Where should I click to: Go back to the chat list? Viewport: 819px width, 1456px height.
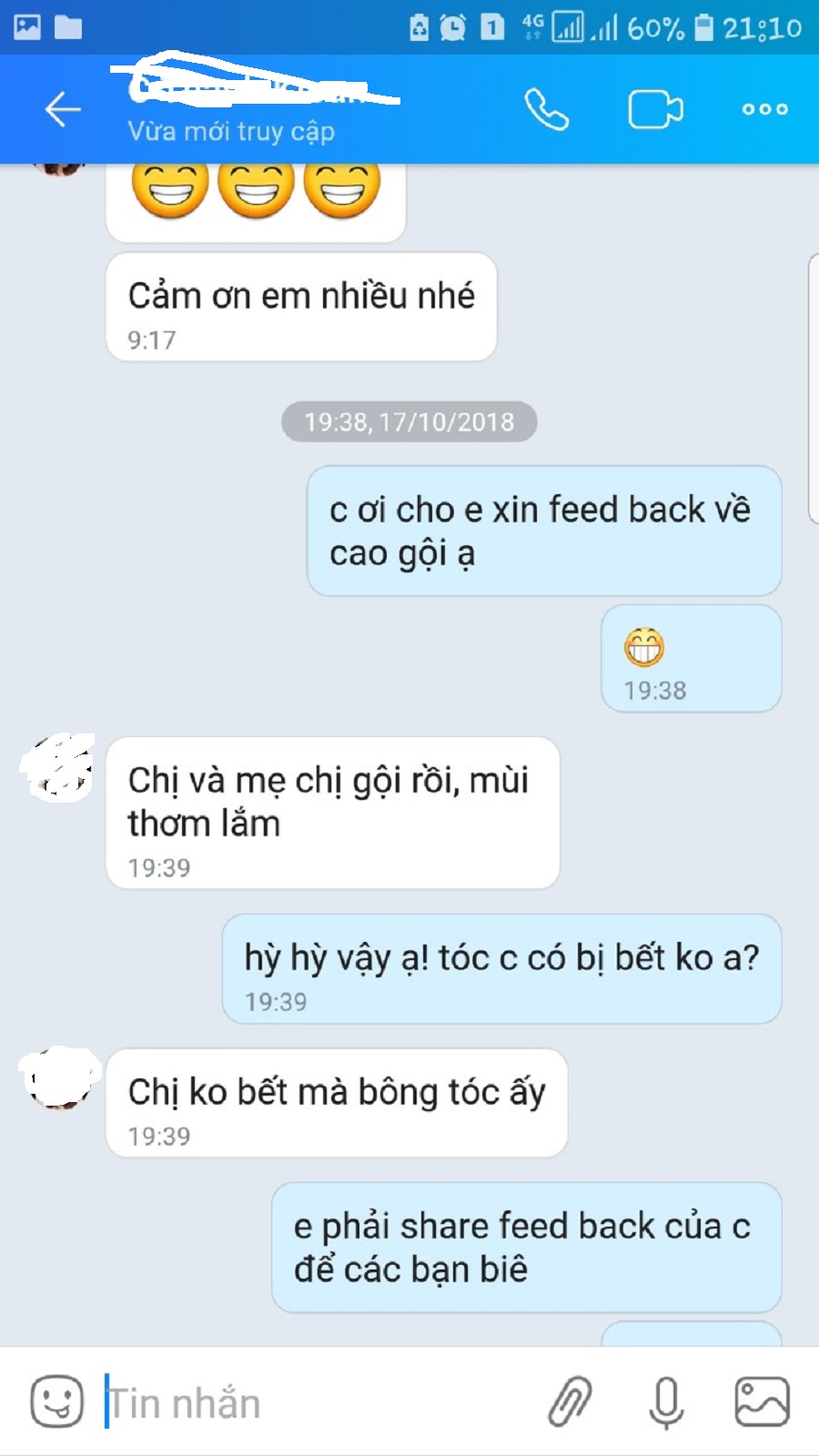(x=63, y=109)
